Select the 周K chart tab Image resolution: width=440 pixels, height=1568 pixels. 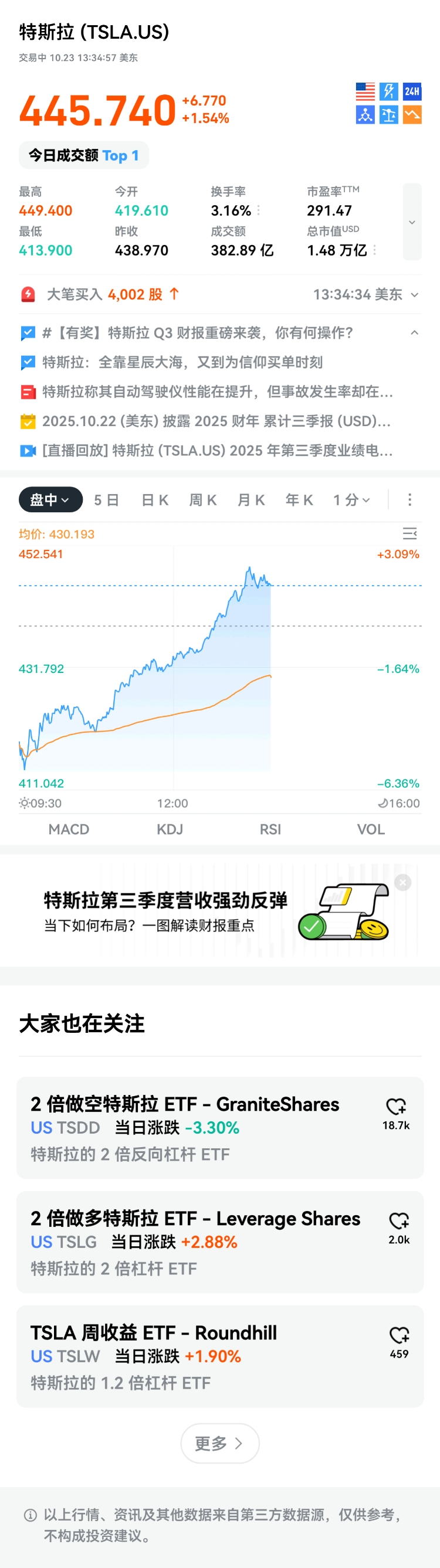(203, 501)
